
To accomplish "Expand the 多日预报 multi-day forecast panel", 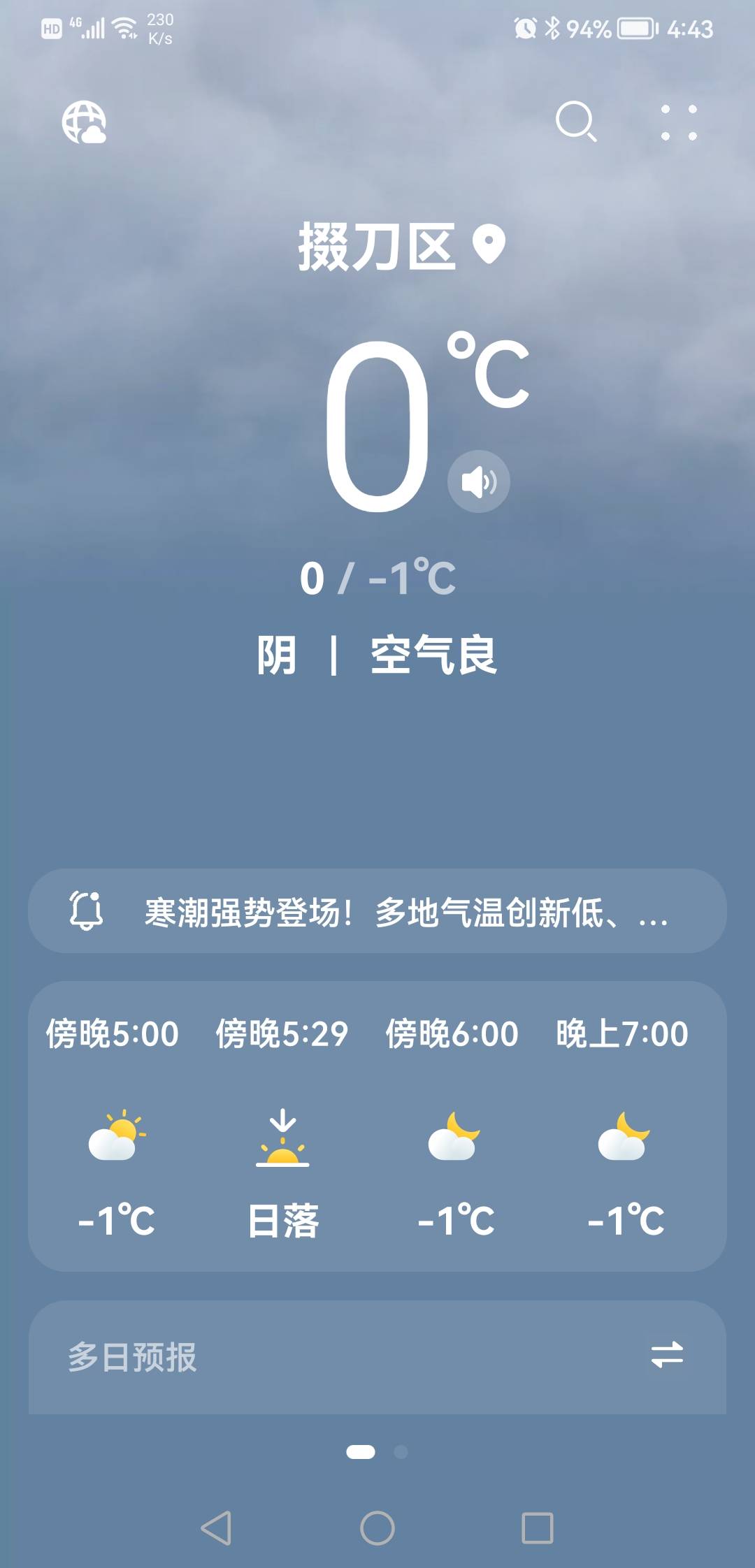I will (x=377, y=1356).
